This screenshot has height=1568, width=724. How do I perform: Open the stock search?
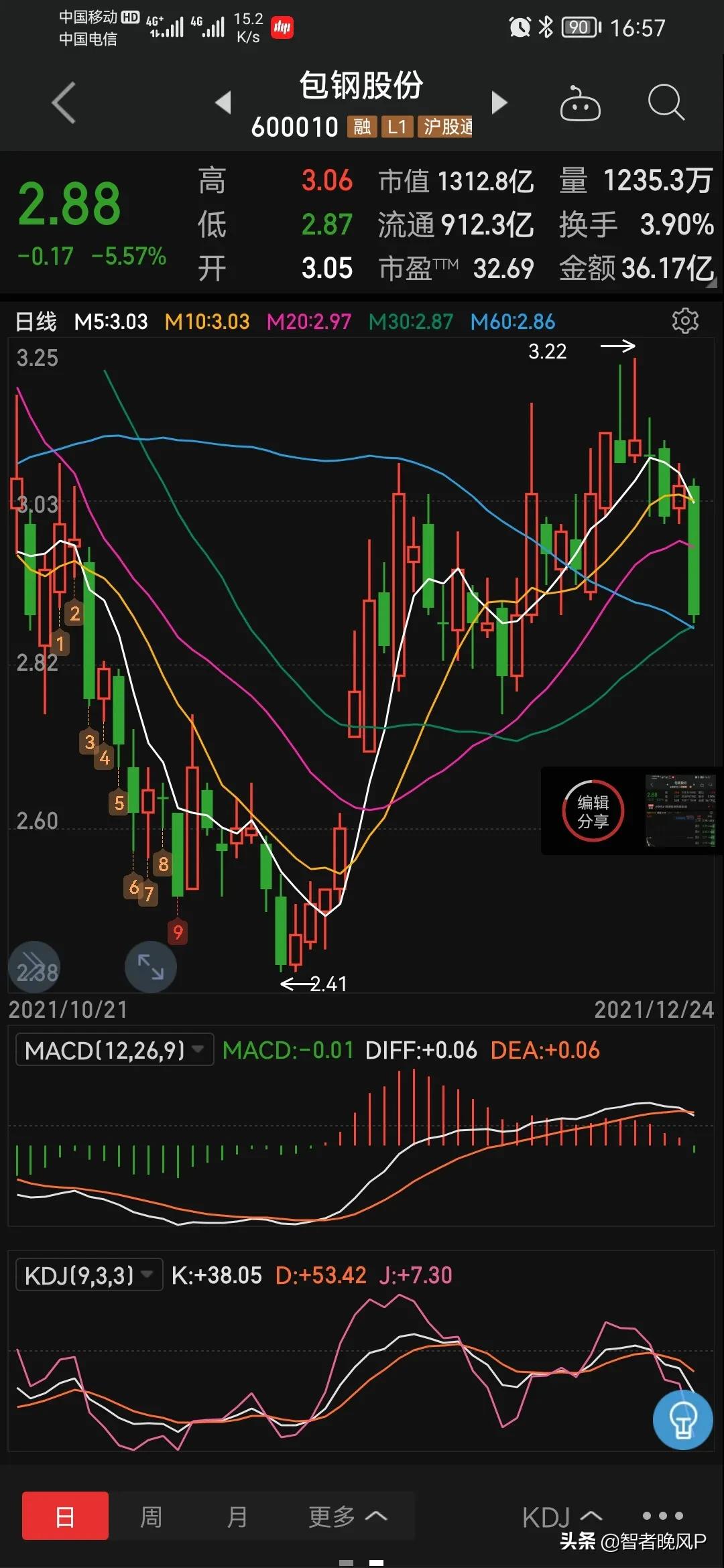click(x=666, y=103)
